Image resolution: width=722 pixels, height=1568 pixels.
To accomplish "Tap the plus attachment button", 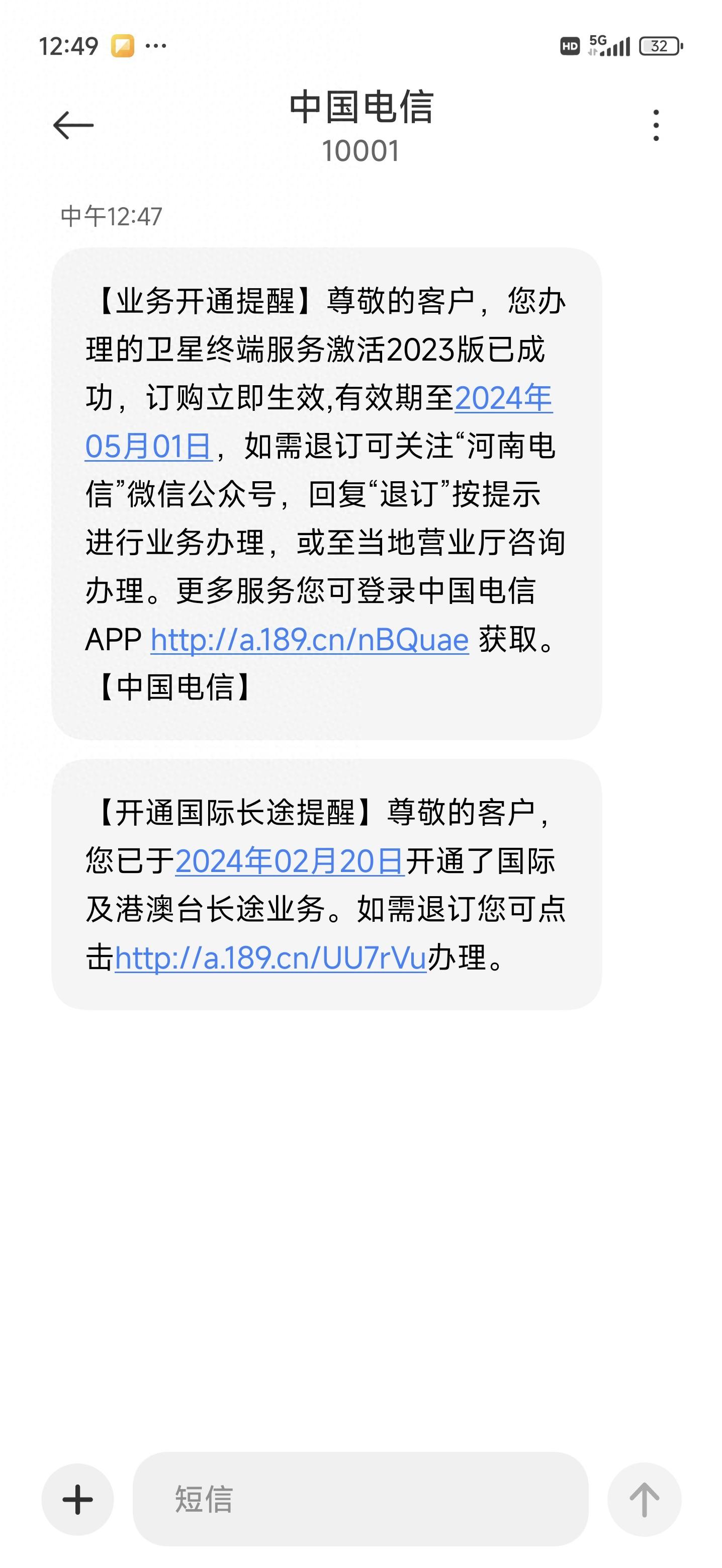I will coord(78,1499).
